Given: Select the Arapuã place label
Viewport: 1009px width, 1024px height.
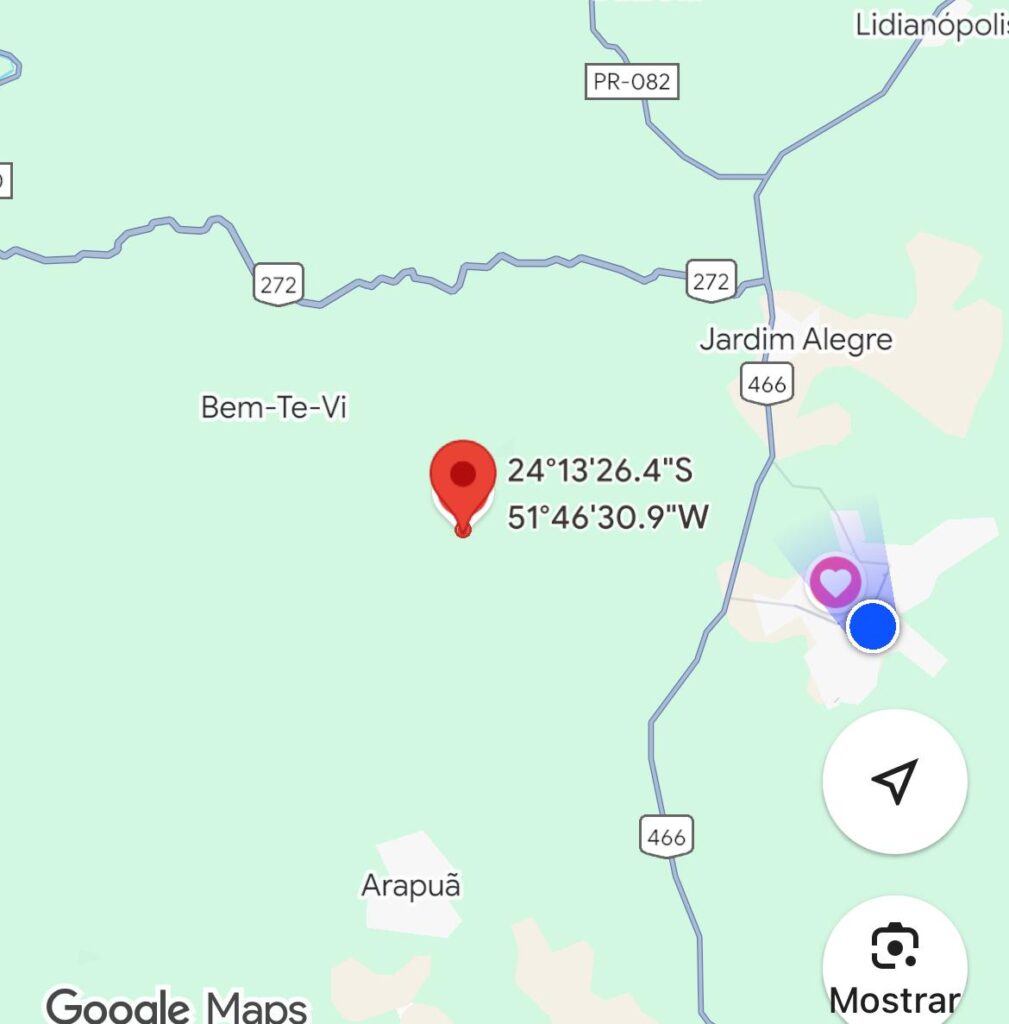Looking at the screenshot, I should pyautogui.click(x=411, y=886).
